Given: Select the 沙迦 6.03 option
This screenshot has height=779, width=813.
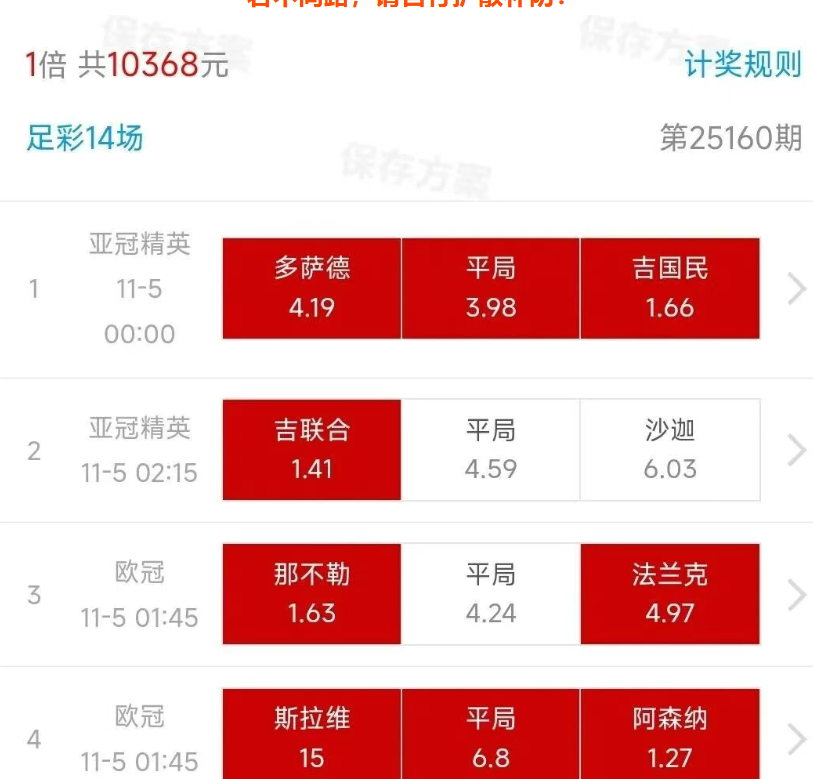Looking at the screenshot, I should pyautogui.click(x=670, y=449).
